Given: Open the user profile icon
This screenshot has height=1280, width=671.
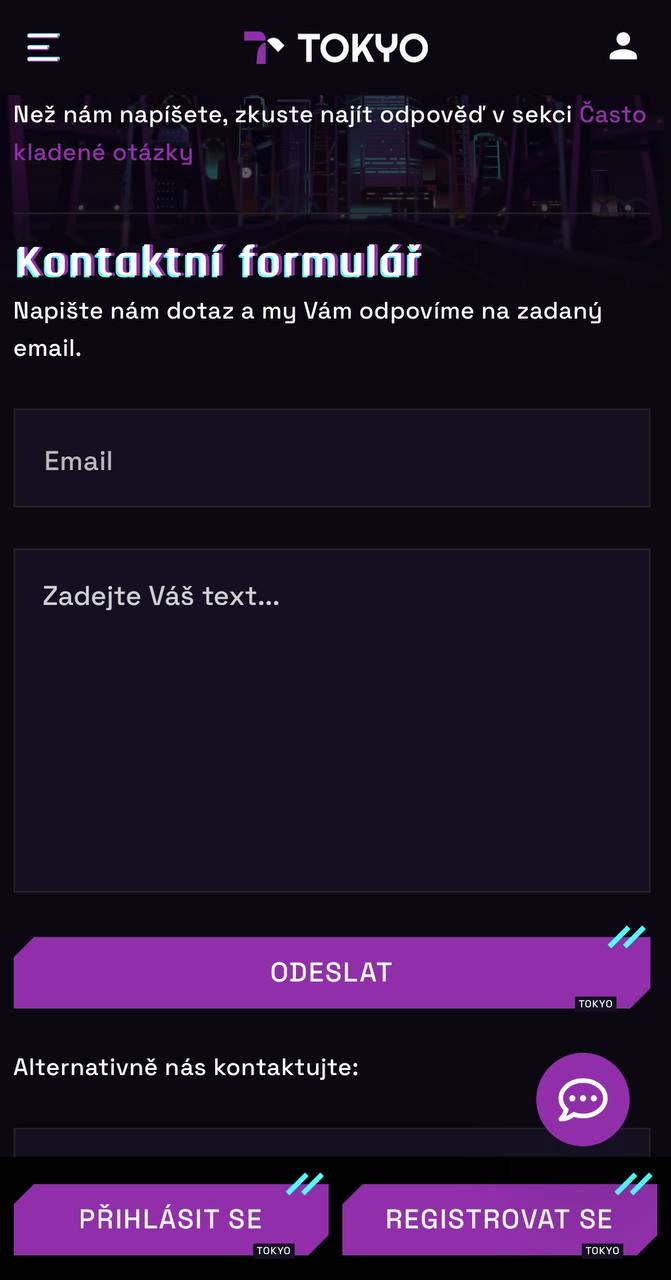Looking at the screenshot, I should click(x=623, y=46).
